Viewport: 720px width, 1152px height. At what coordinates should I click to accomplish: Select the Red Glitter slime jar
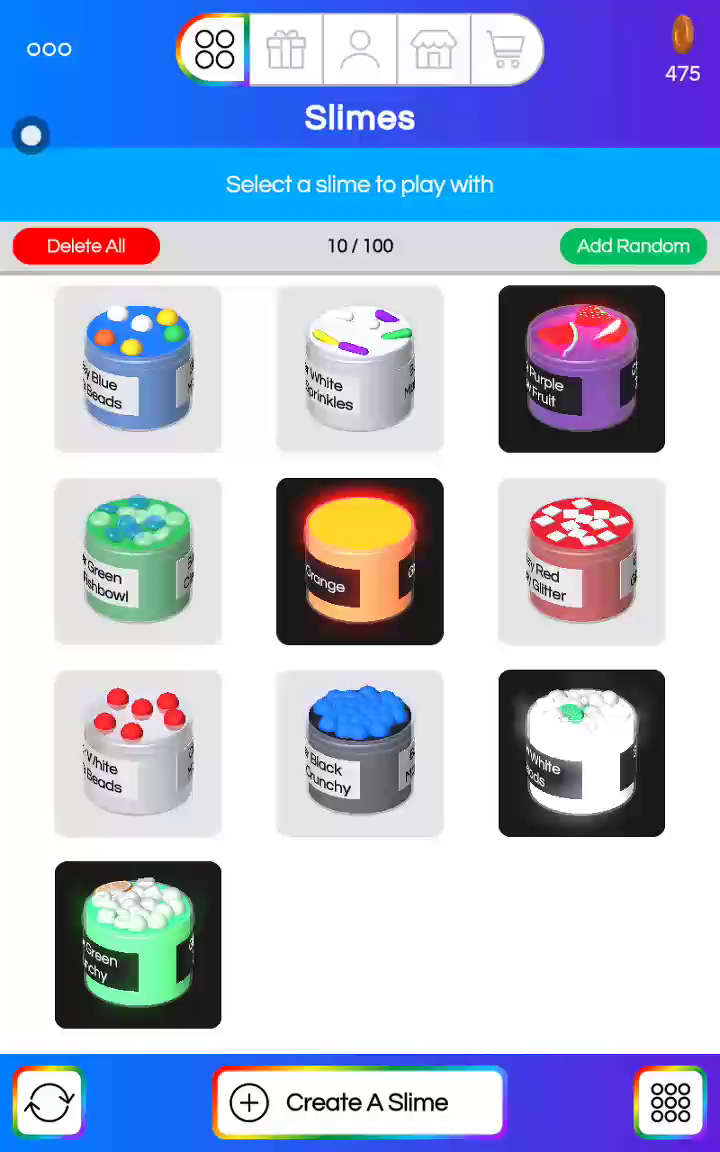click(x=582, y=561)
